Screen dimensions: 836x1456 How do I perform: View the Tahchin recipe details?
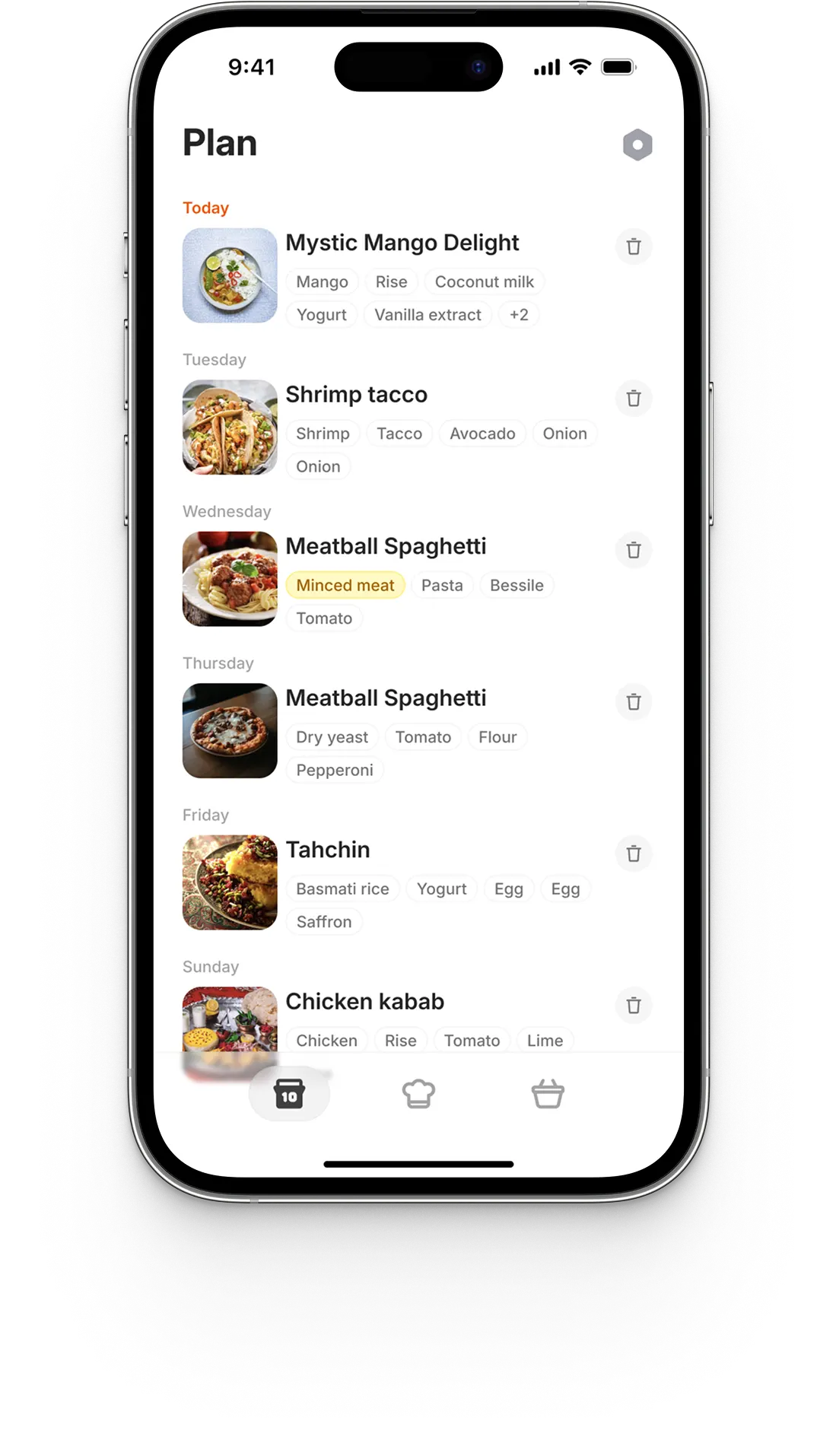coord(328,850)
